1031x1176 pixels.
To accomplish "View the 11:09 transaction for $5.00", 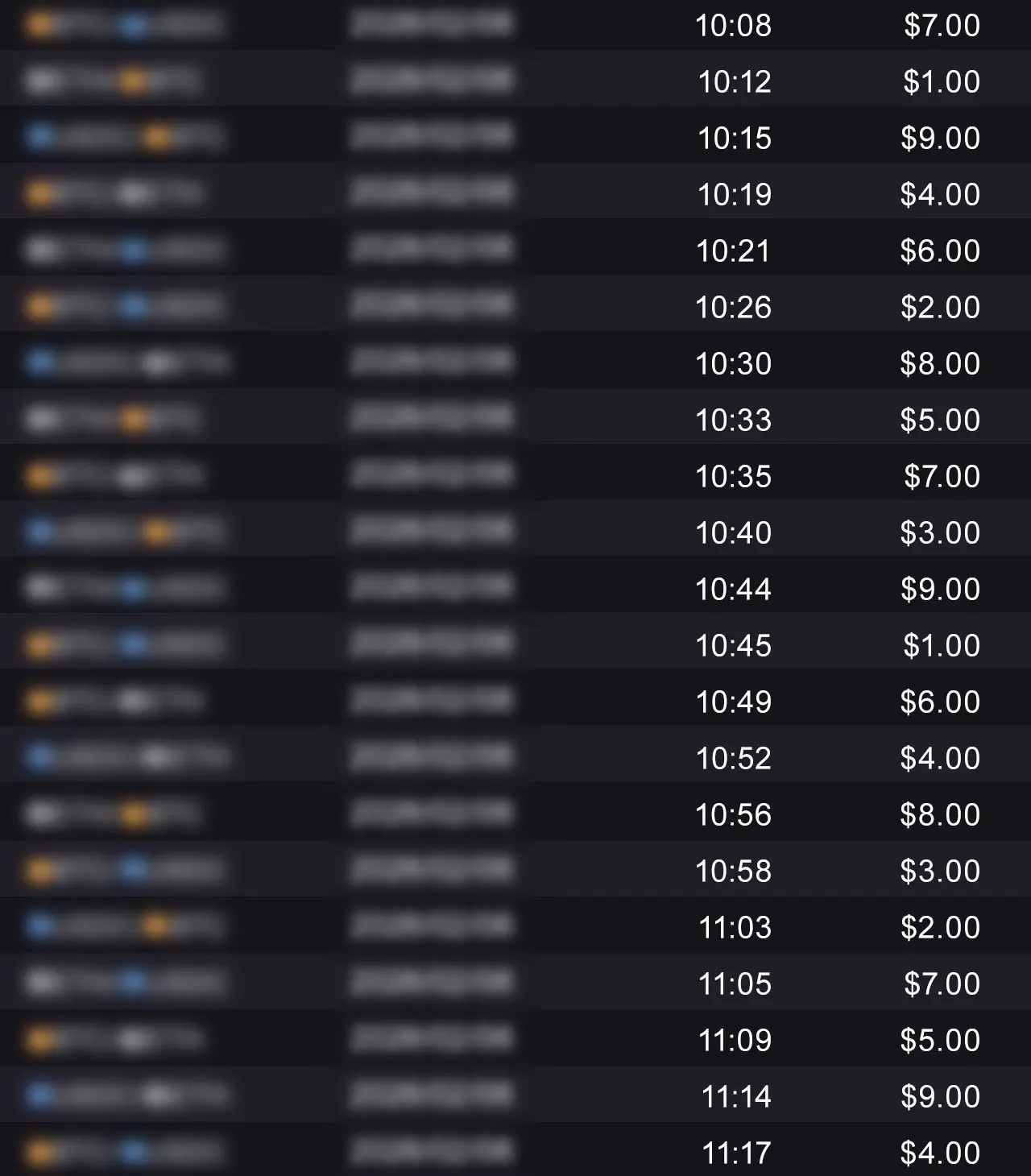I will pyautogui.click(x=515, y=1040).
